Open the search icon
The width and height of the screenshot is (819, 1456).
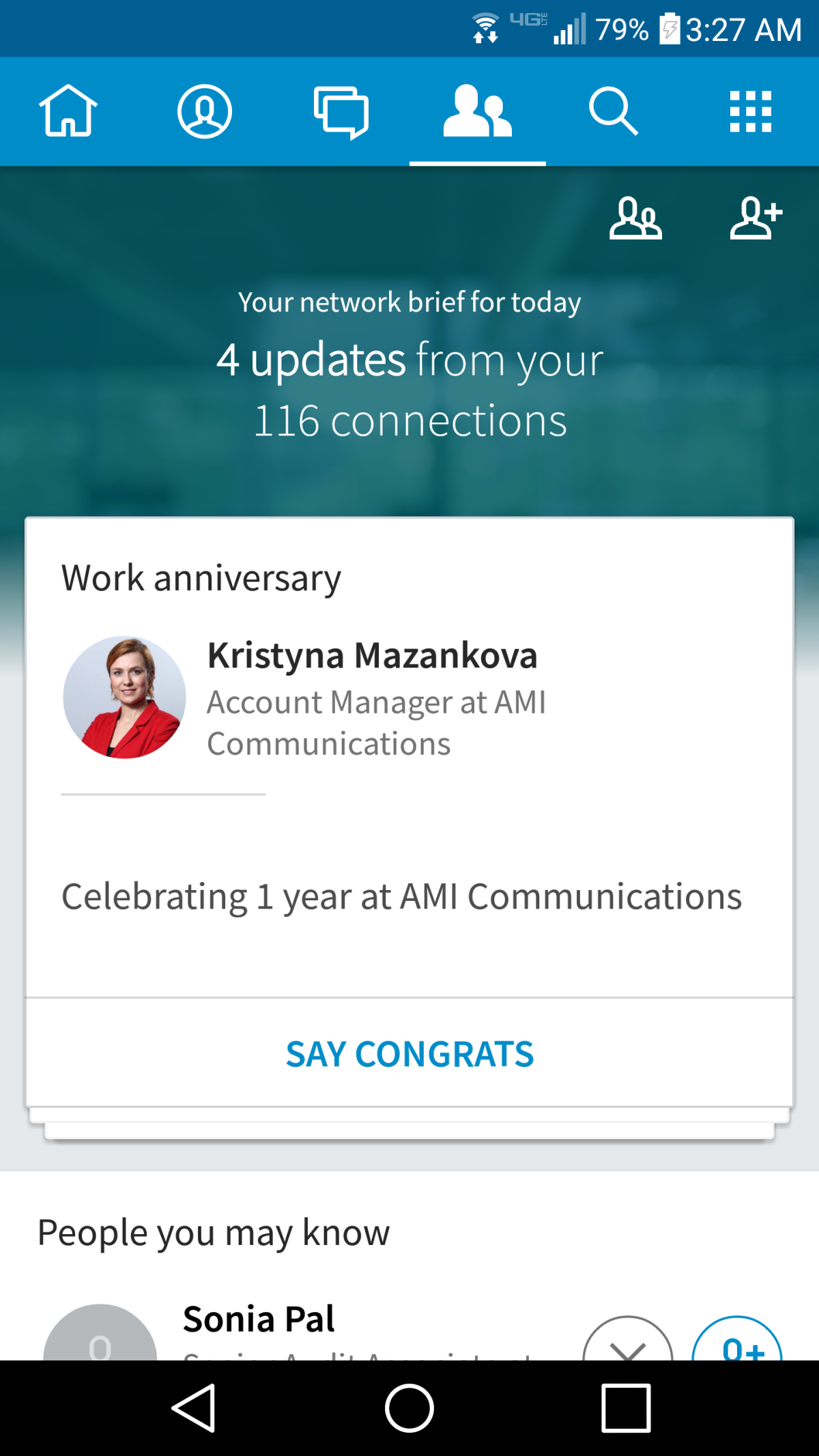click(x=613, y=111)
